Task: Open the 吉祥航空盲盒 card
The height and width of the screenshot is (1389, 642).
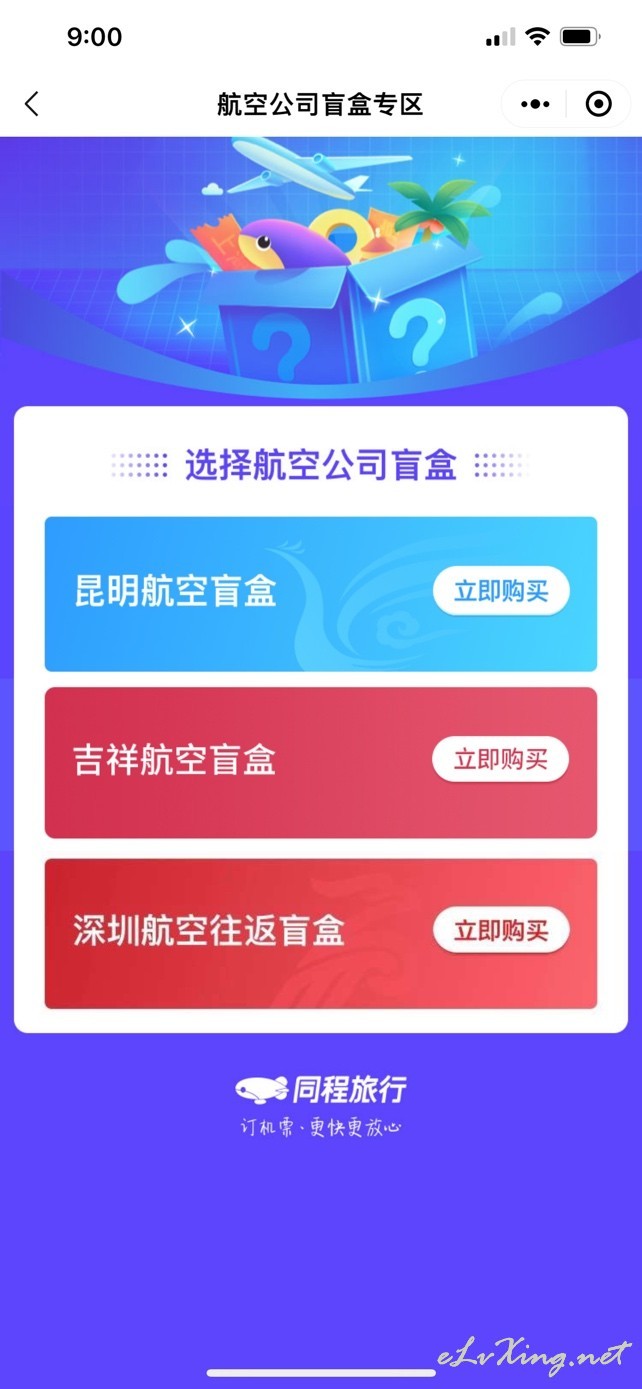Action: coord(321,763)
